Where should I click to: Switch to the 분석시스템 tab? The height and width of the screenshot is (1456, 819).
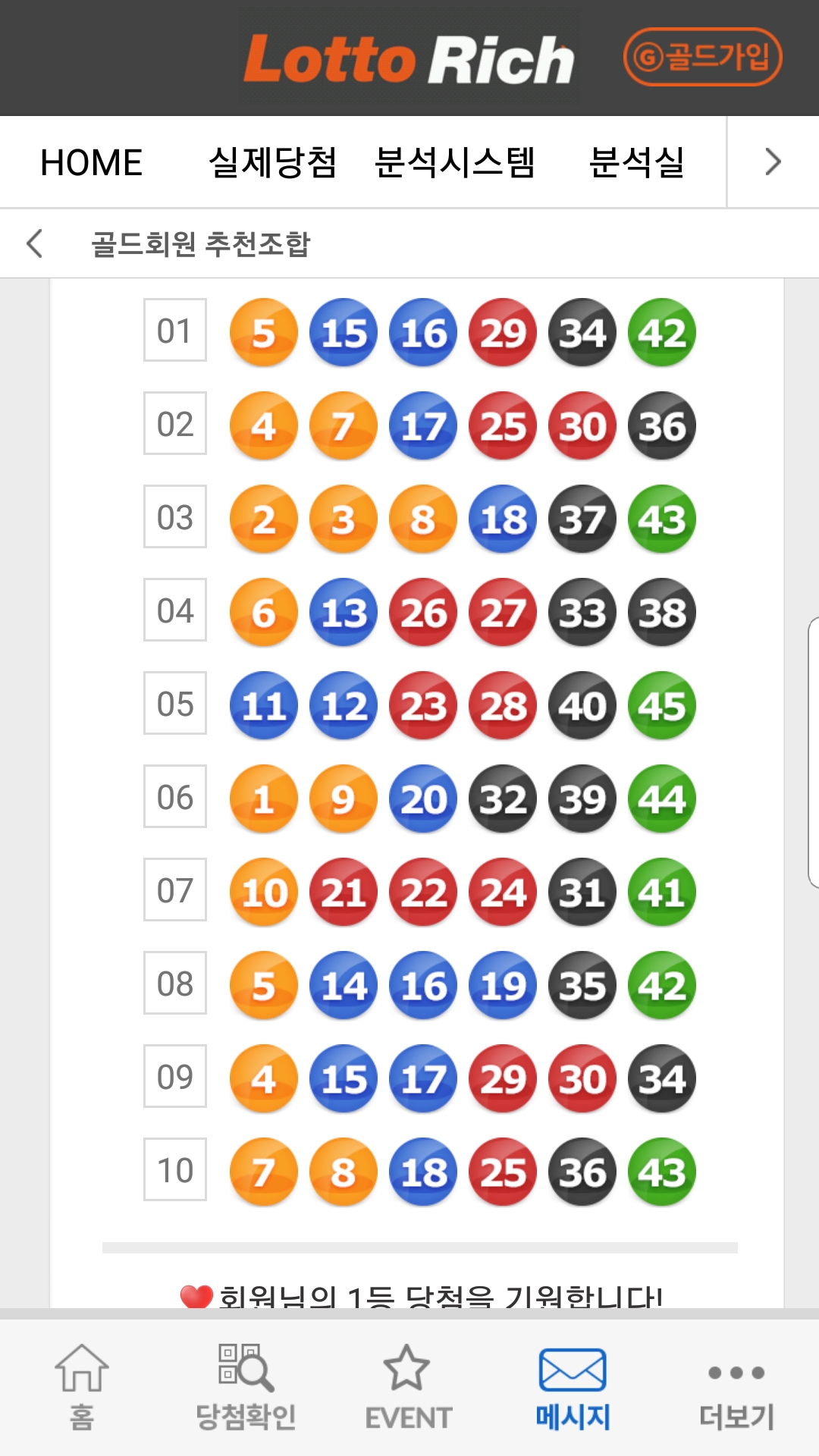455,162
